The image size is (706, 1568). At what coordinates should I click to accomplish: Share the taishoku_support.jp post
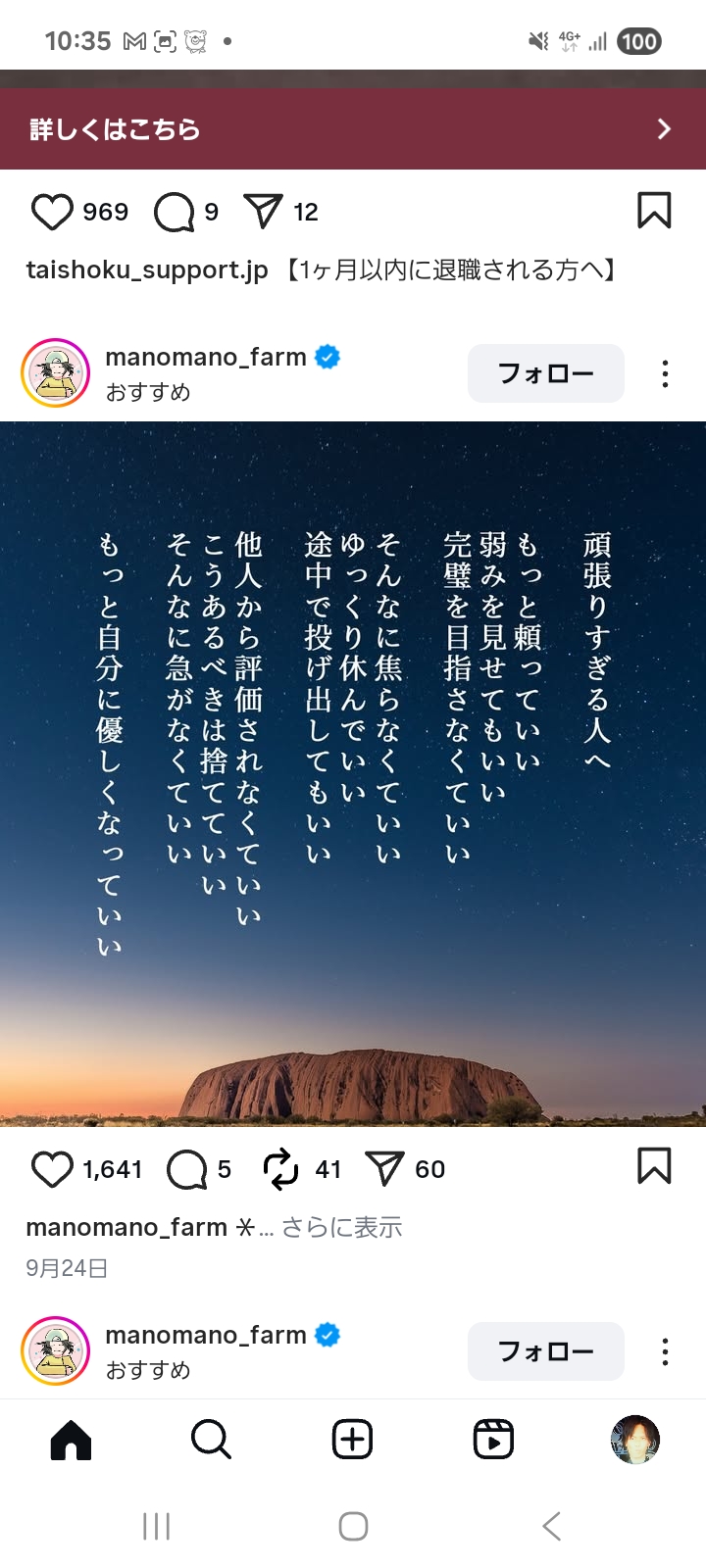coord(263,212)
